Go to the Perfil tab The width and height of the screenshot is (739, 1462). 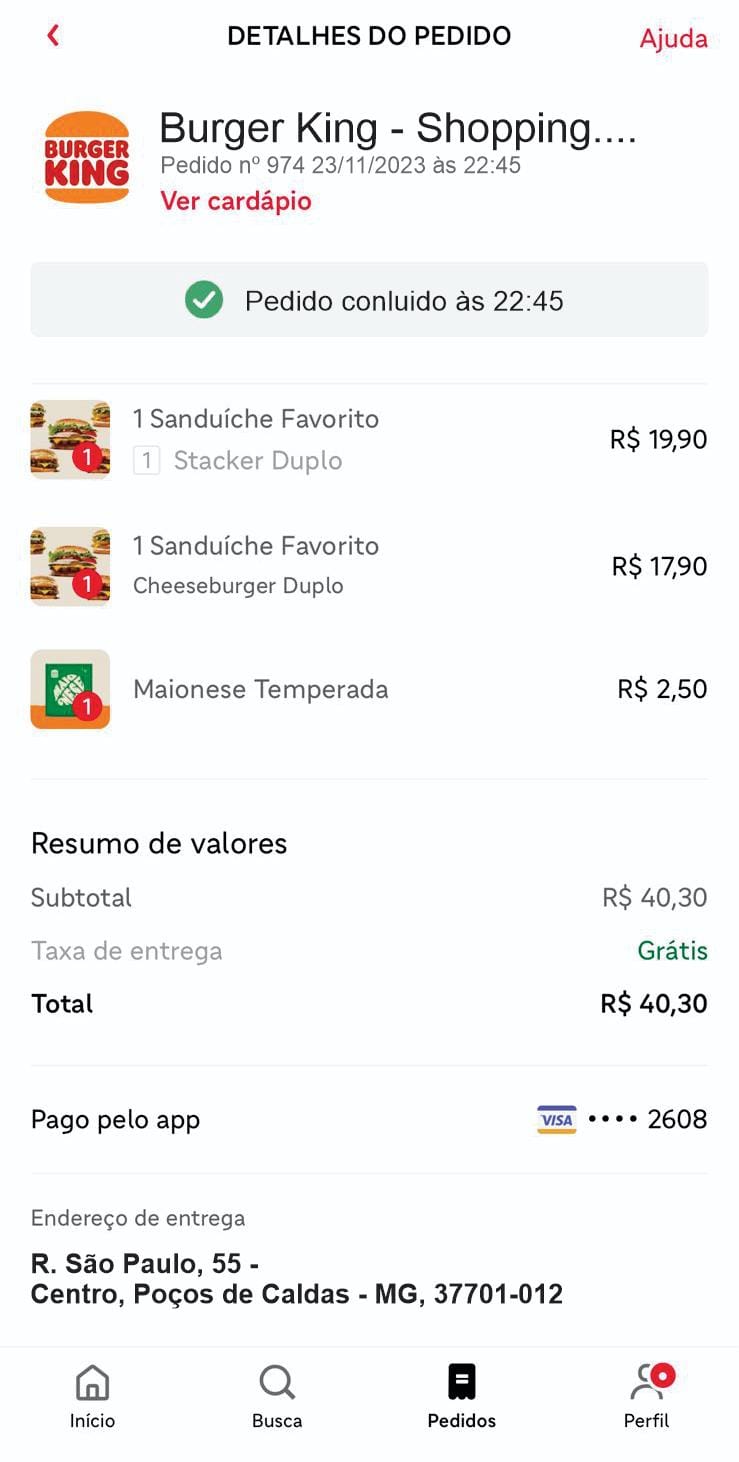coord(647,1396)
